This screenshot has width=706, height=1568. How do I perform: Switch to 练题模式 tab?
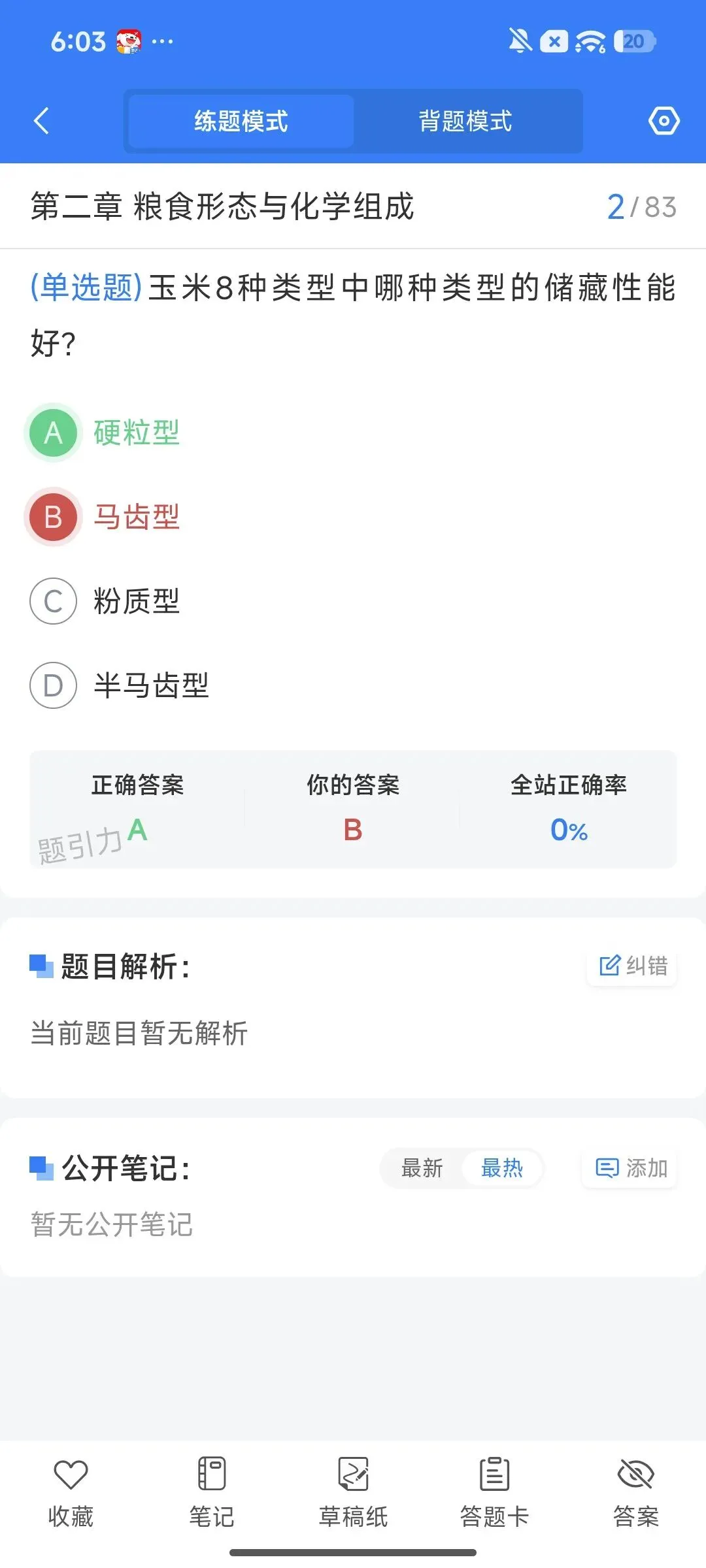[x=241, y=121]
